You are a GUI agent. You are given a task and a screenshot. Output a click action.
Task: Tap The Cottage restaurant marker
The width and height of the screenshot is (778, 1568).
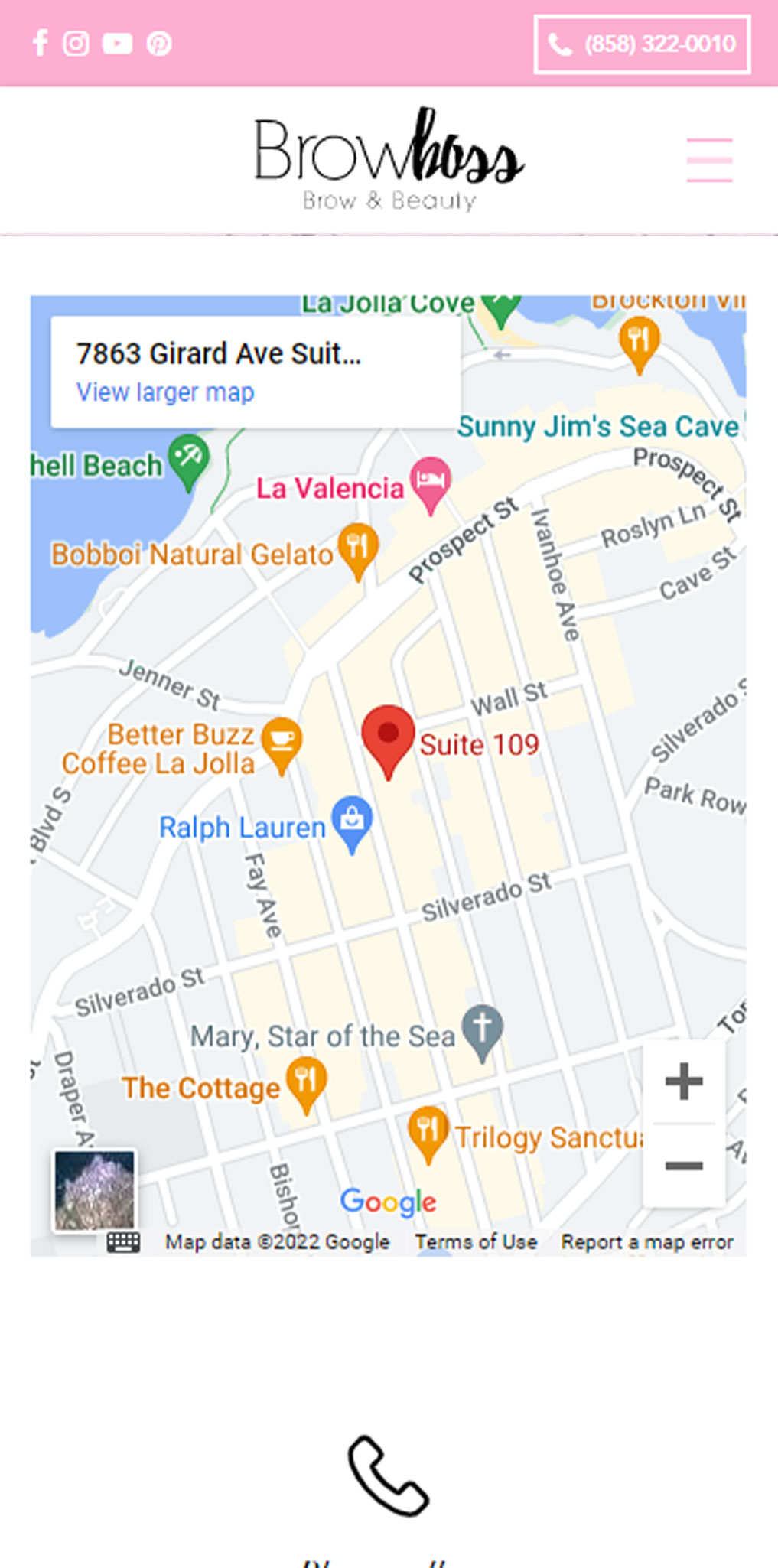306,1081
